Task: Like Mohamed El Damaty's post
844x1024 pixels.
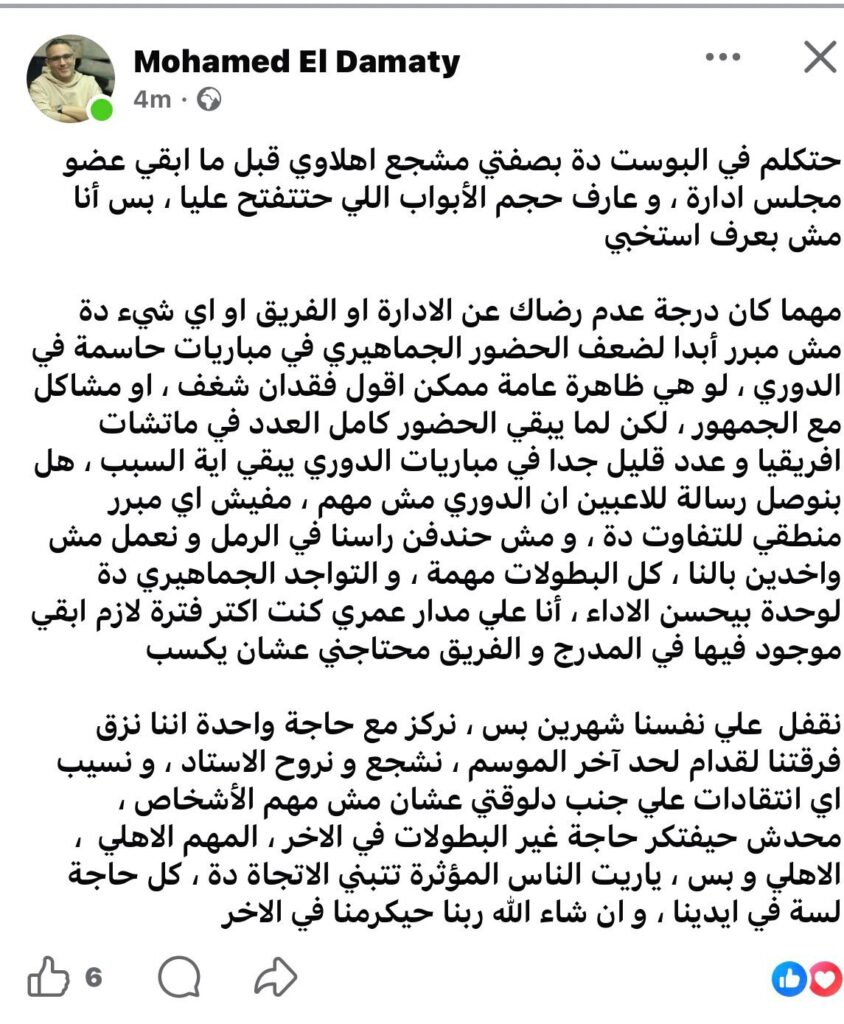Action: point(47,976)
